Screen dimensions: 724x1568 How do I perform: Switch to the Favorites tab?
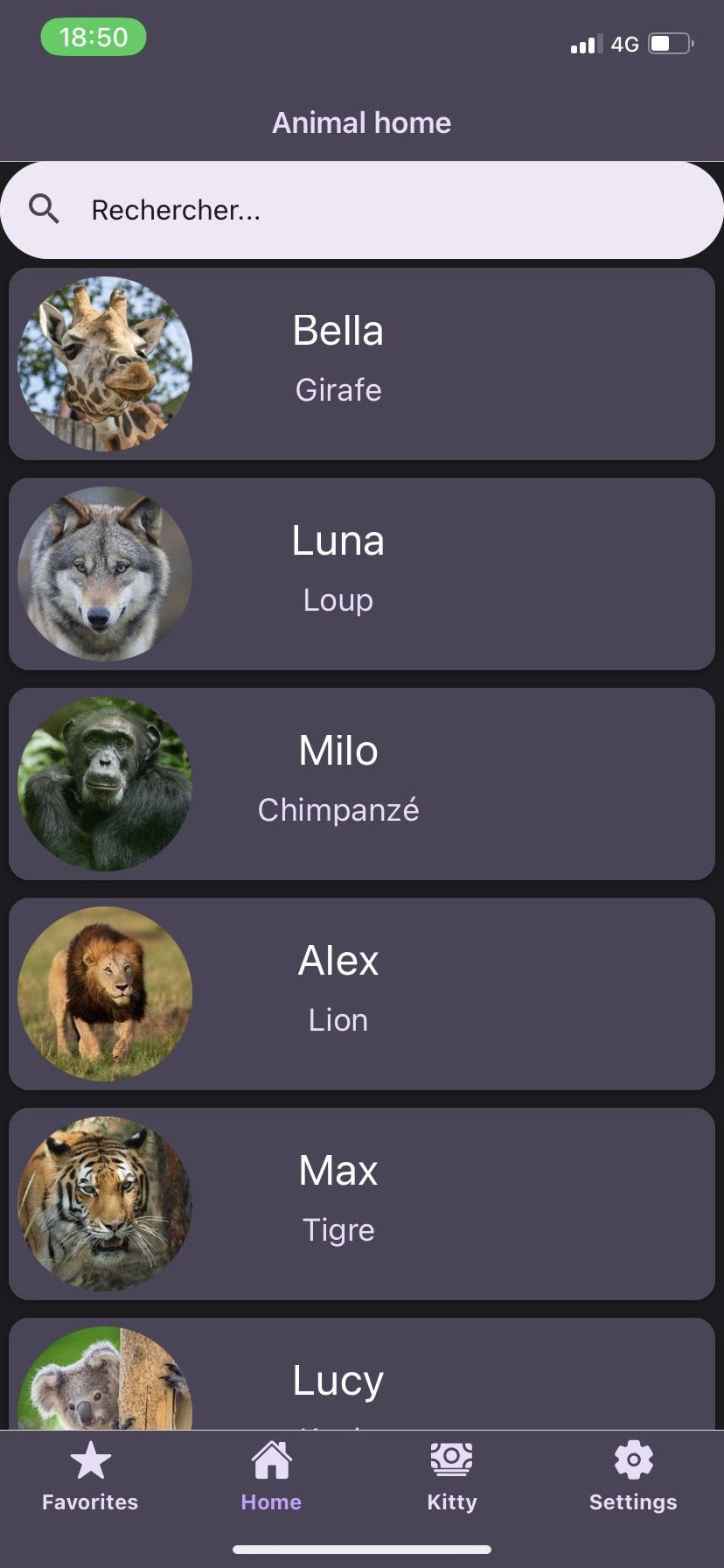[90, 1479]
